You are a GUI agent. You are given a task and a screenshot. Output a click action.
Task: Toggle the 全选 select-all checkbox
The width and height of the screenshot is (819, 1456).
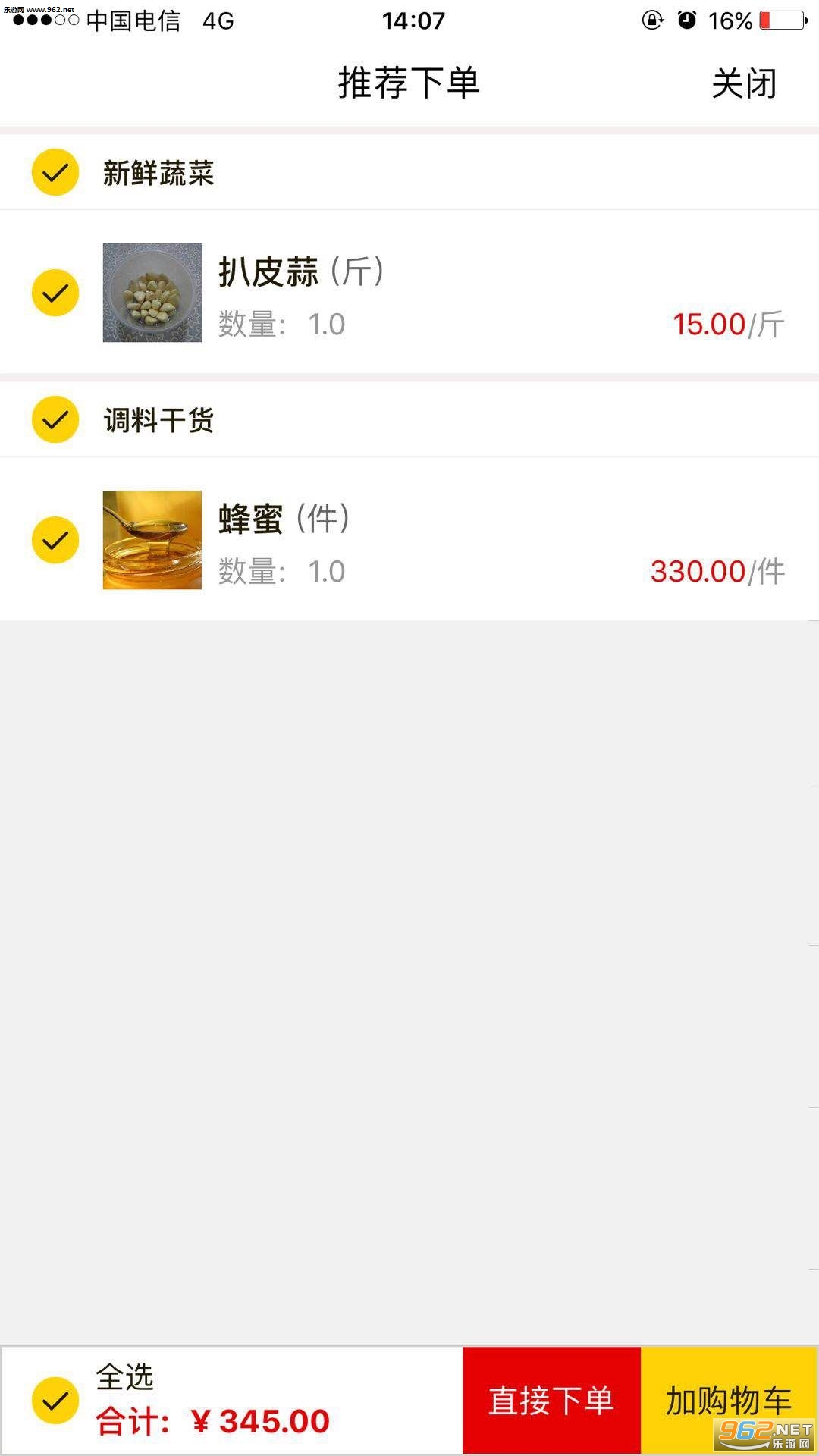pos(55,1401)
